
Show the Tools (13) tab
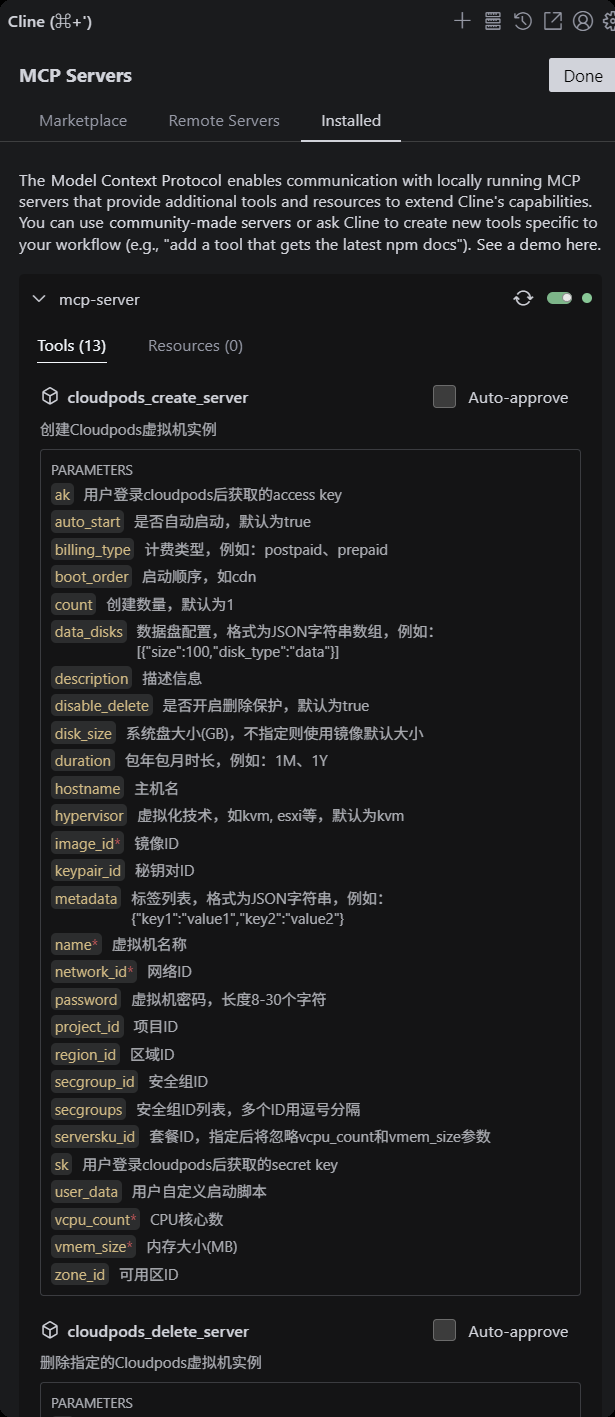tap(72, 346)
